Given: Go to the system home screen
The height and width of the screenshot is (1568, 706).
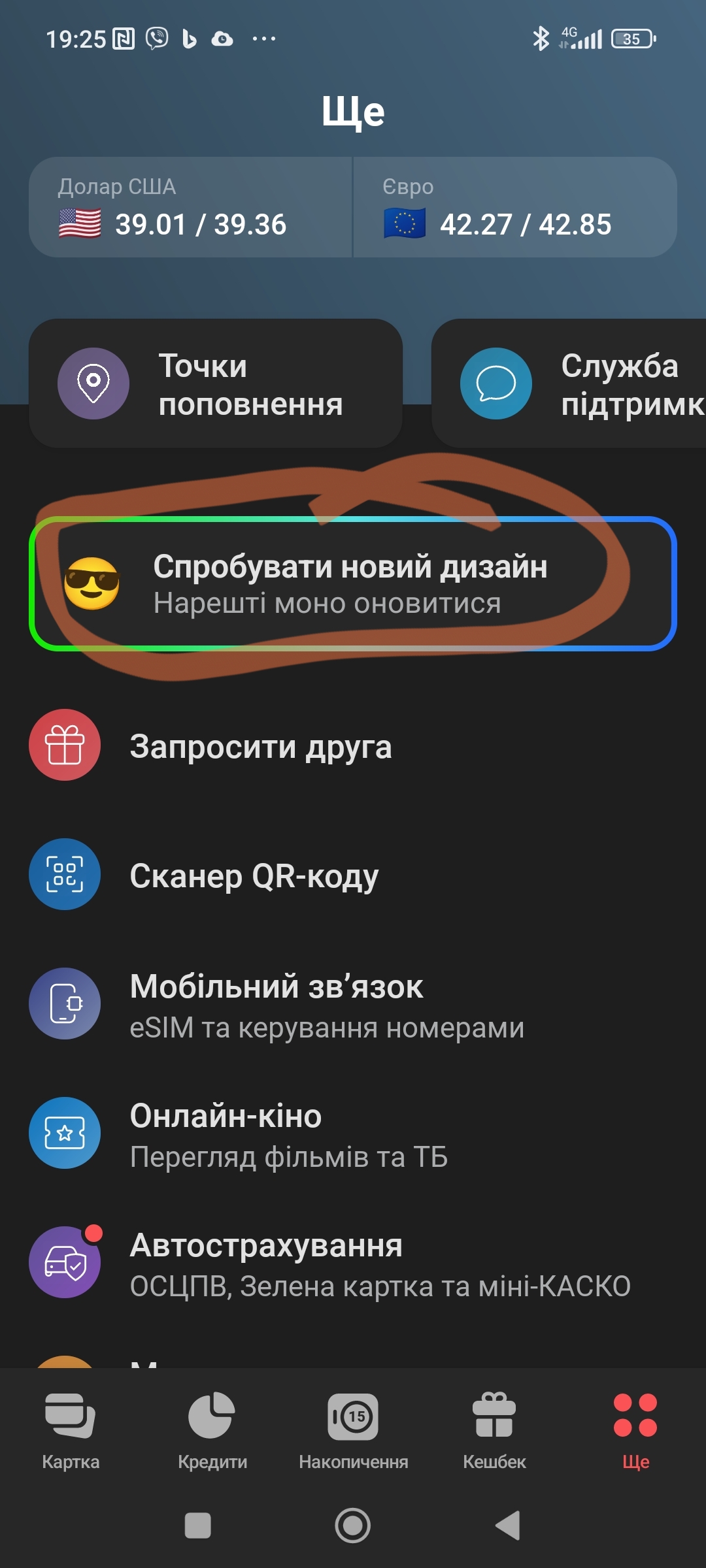Looking at the screenshot, I should [x=353, y=1526].
